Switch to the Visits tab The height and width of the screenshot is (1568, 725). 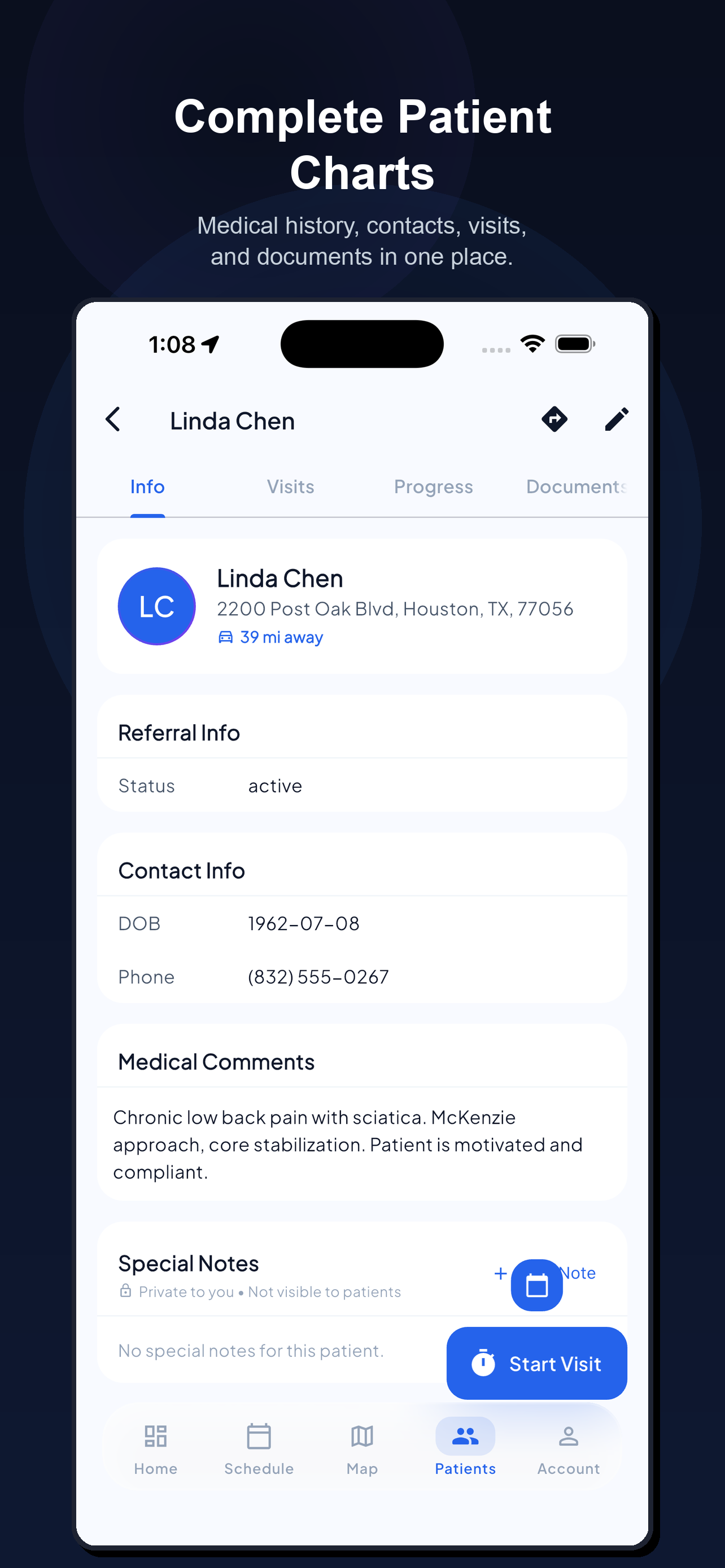[290, 487]
